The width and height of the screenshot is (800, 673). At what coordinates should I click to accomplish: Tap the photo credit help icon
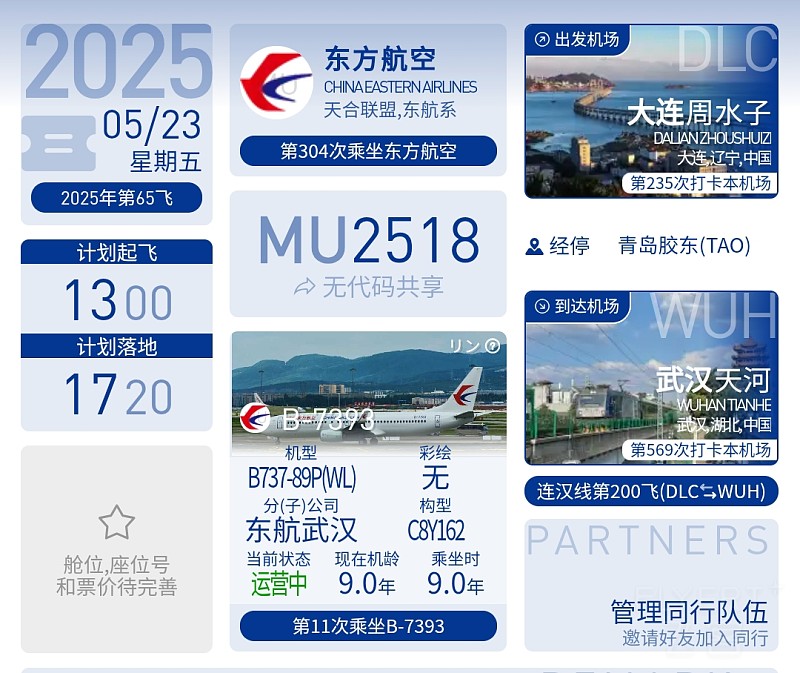(x=492, y=346)
